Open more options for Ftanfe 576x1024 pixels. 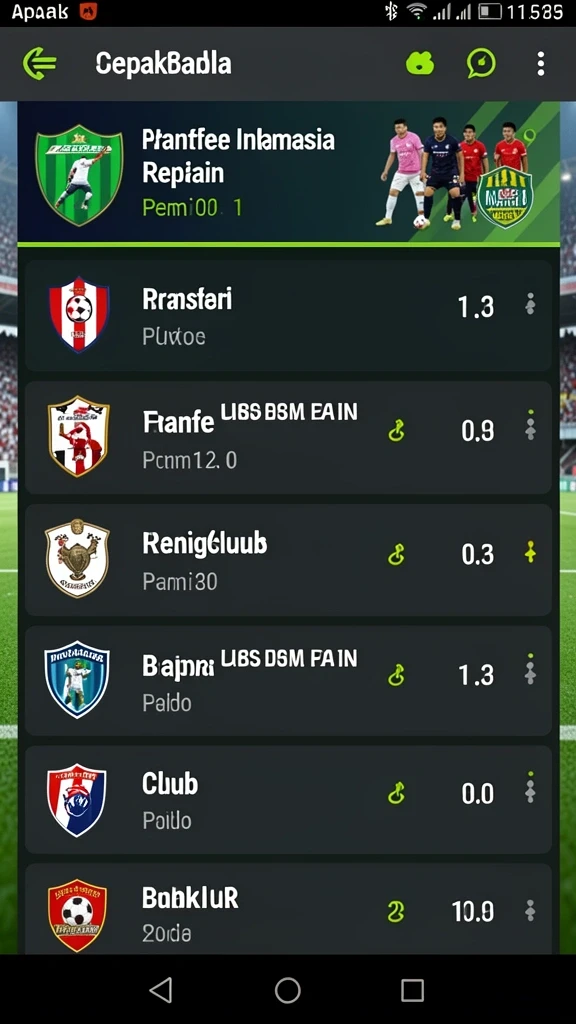530,425
